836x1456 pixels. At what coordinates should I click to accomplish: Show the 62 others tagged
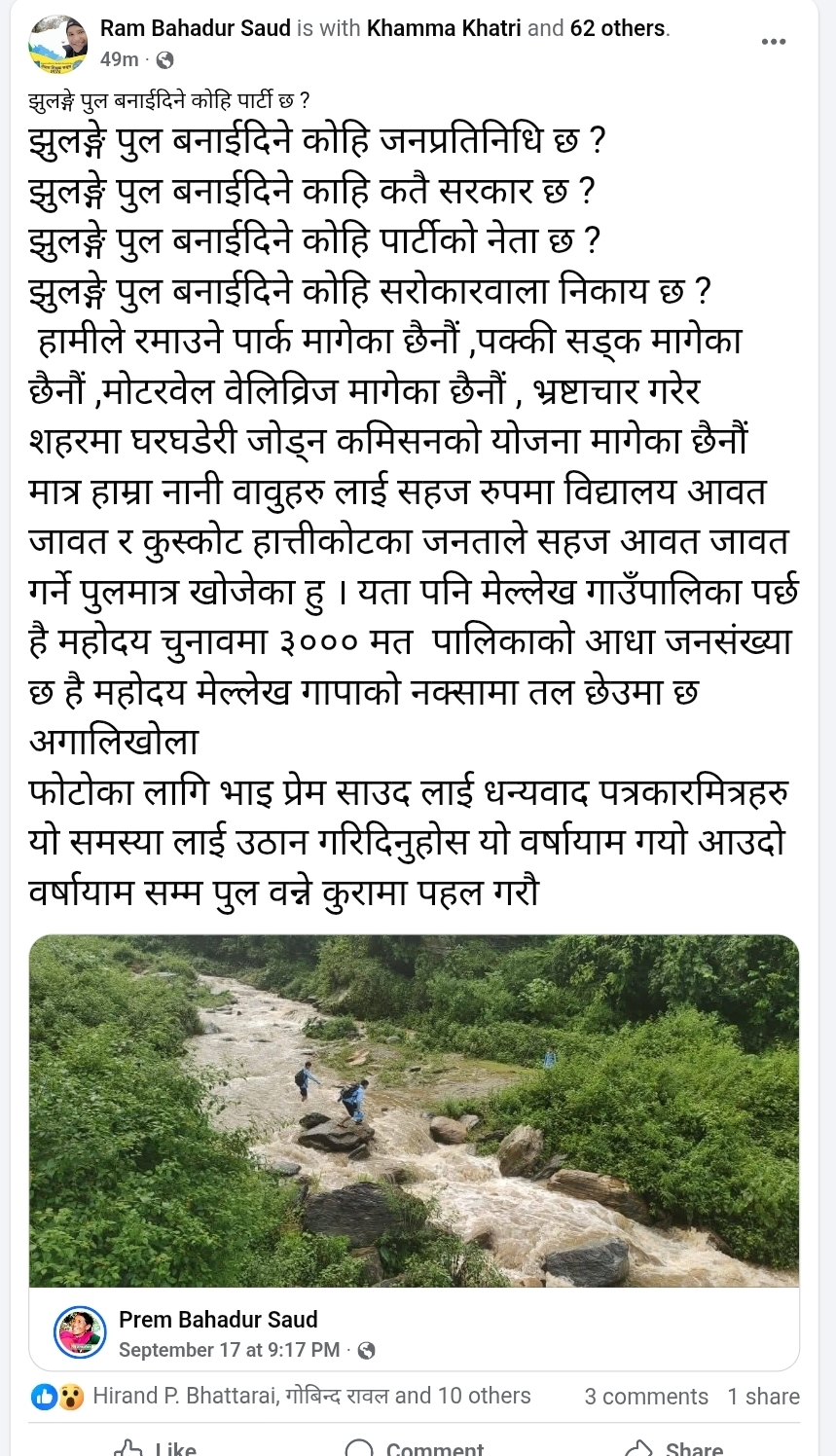click(618, 29)
